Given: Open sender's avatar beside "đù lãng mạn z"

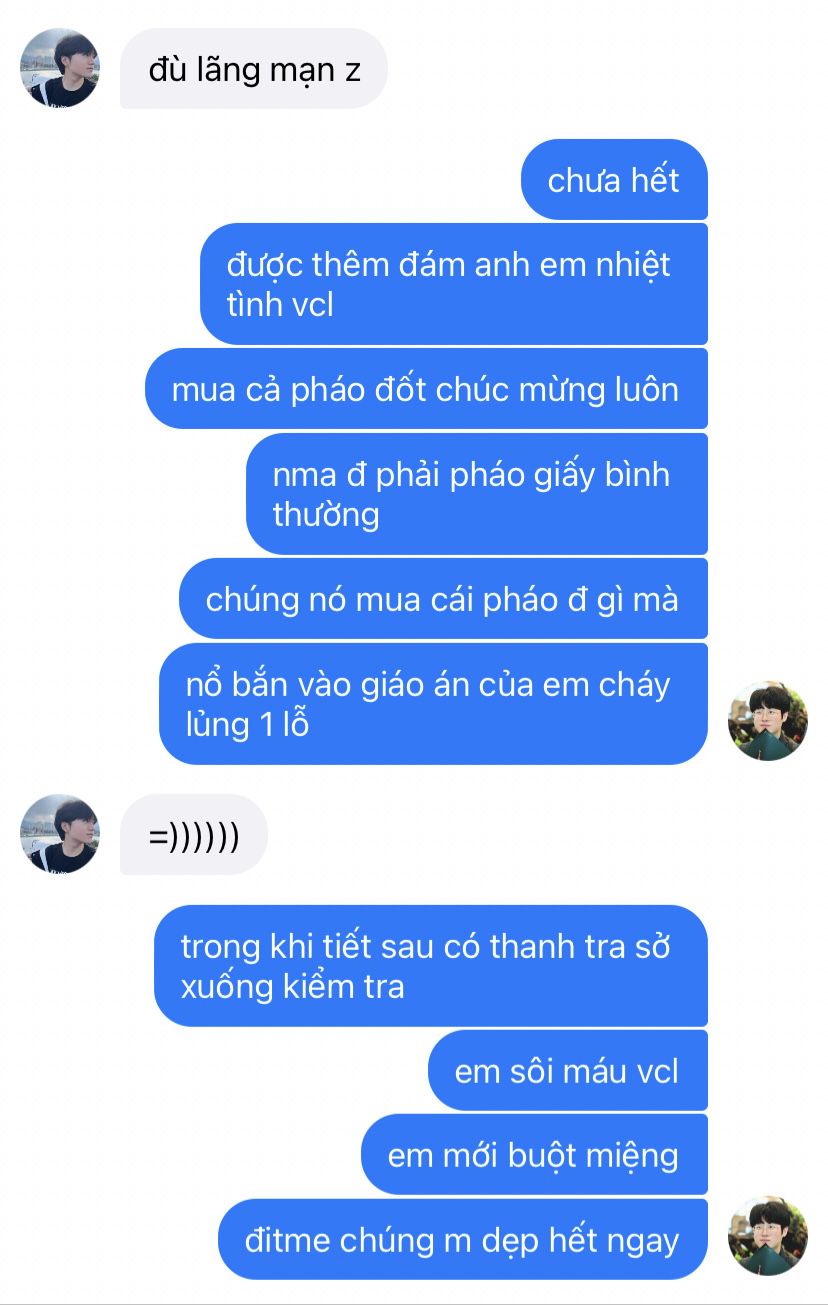Looking at the screenshot, I should (60, 68).
